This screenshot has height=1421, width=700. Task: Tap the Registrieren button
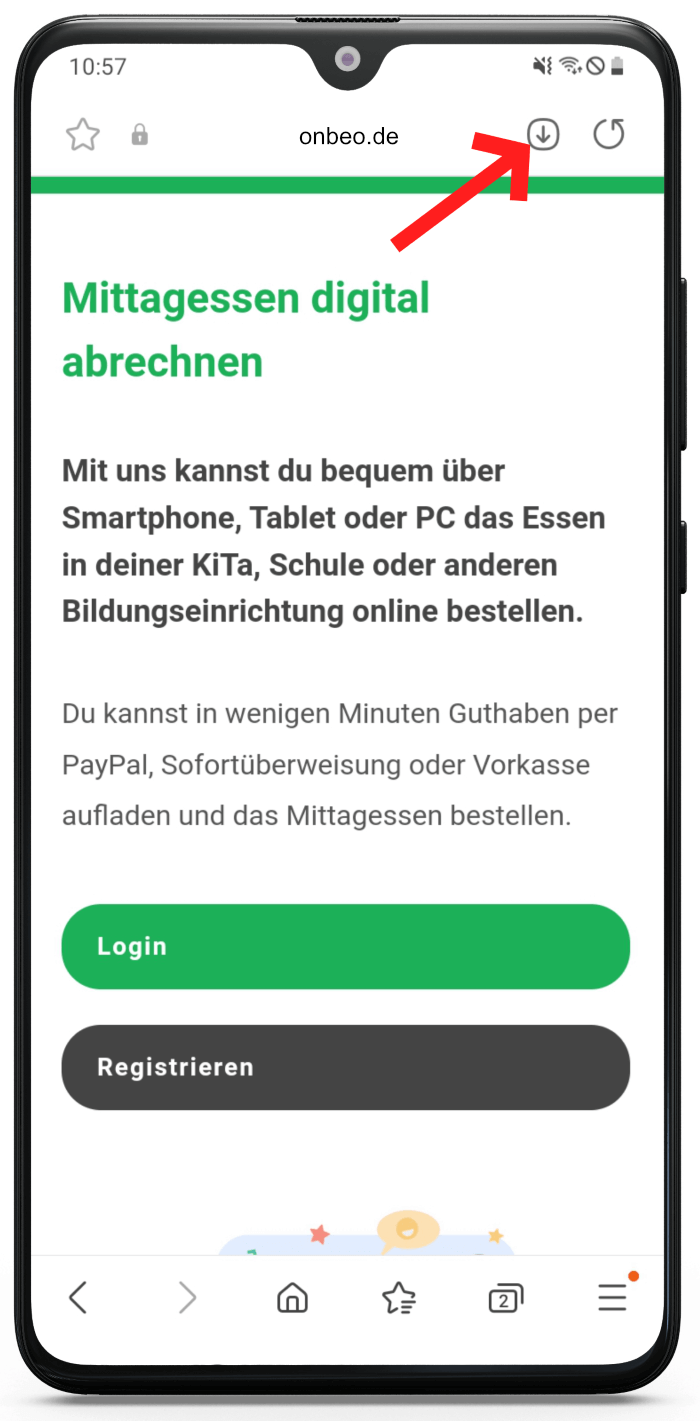(345, 1067)
